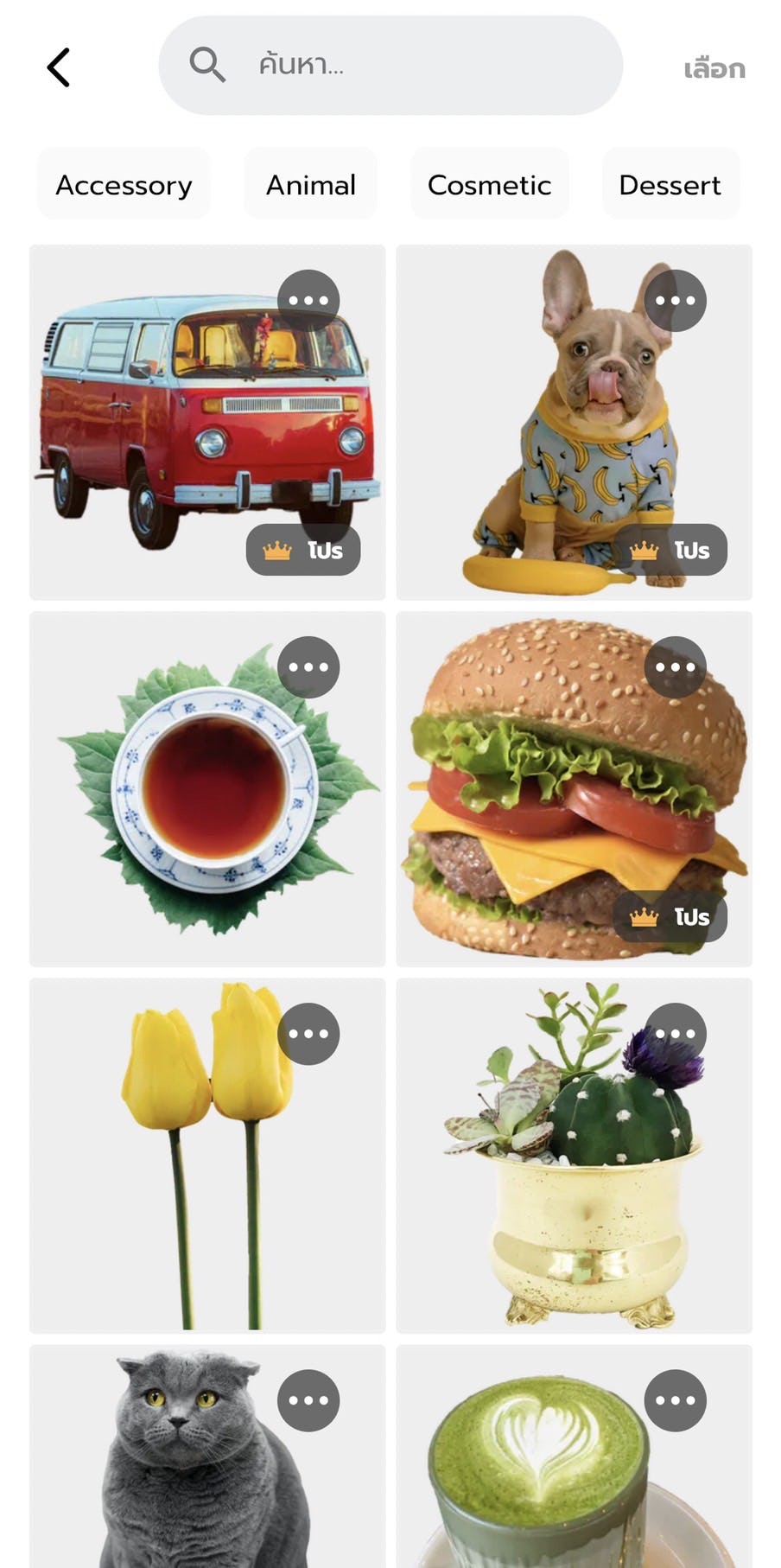Image resolution: width=781 pixels, height=1568 pixels.
Task: Choose the Cosmetic category chip
Action: tap(489, 184)
